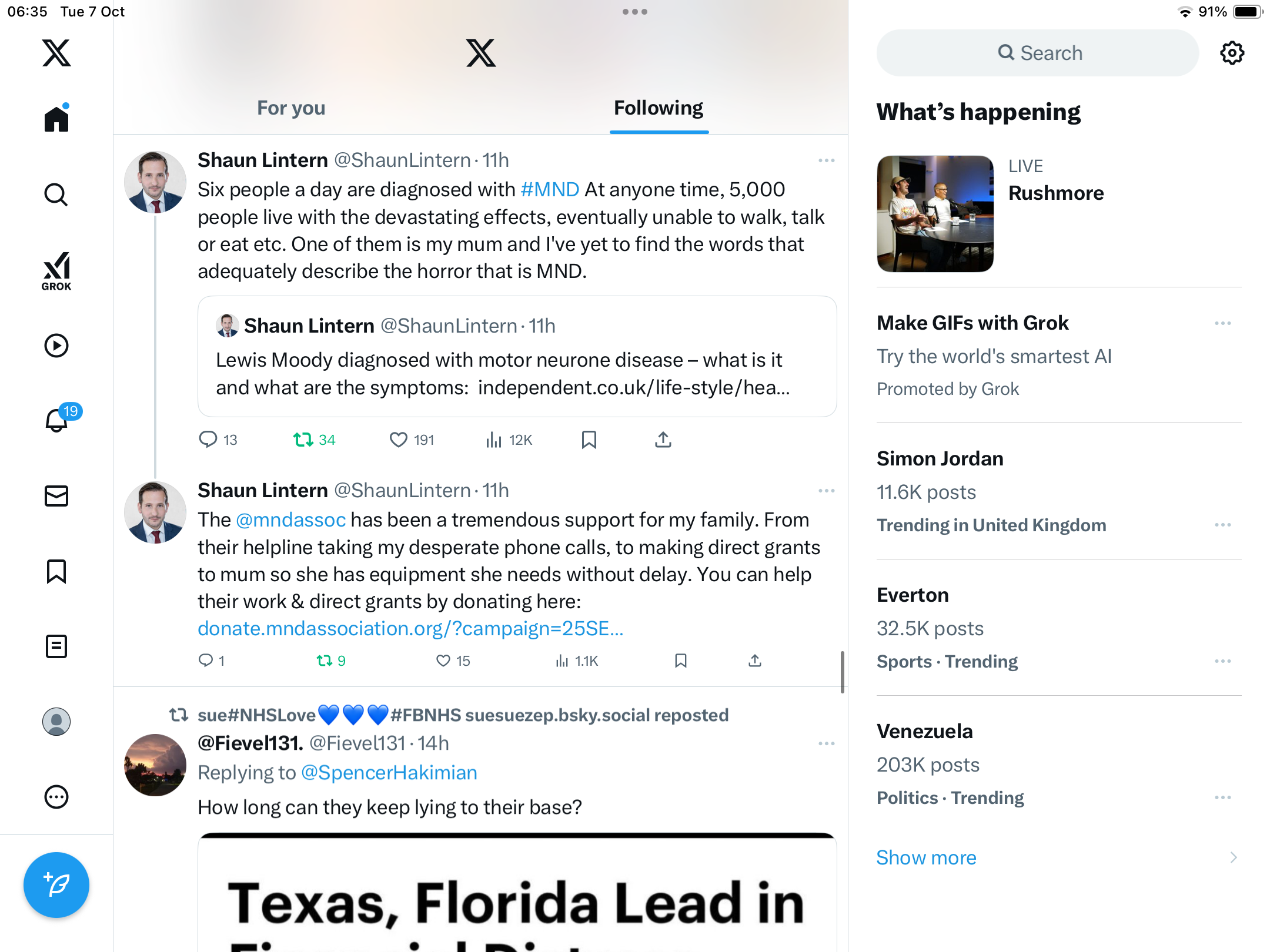Image resolution: width=1270 pixels, height=952 pixels.
Task: Tap Show more trends
Action: pos(926,857)
